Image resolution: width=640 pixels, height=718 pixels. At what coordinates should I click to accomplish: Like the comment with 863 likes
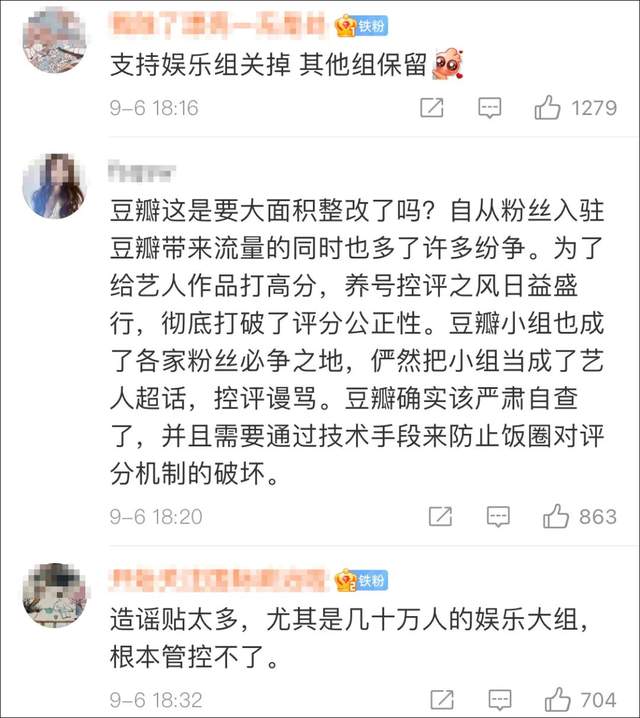[x=555, y=516]
